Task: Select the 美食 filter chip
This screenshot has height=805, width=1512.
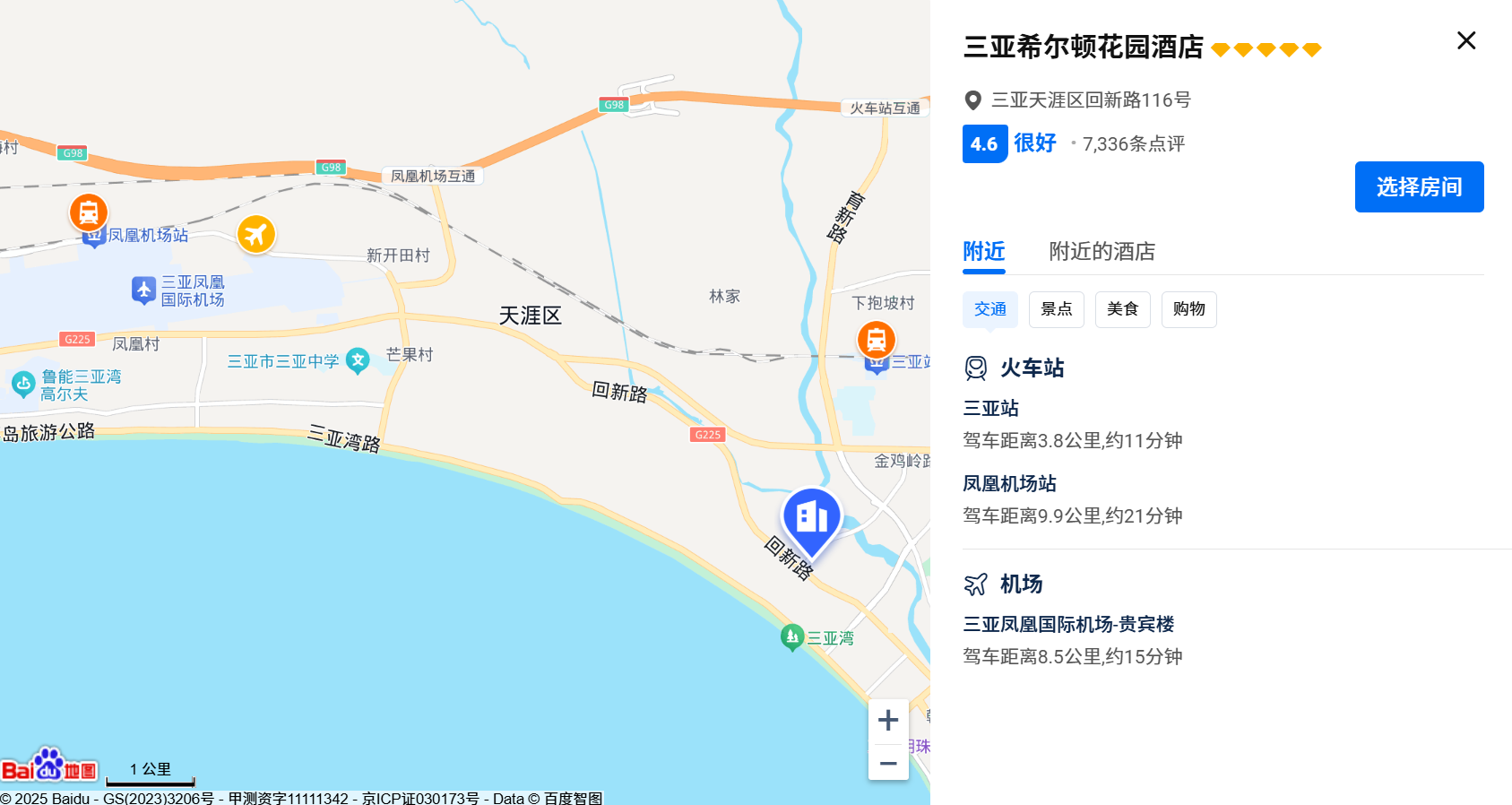Action: coord(1122,309)
